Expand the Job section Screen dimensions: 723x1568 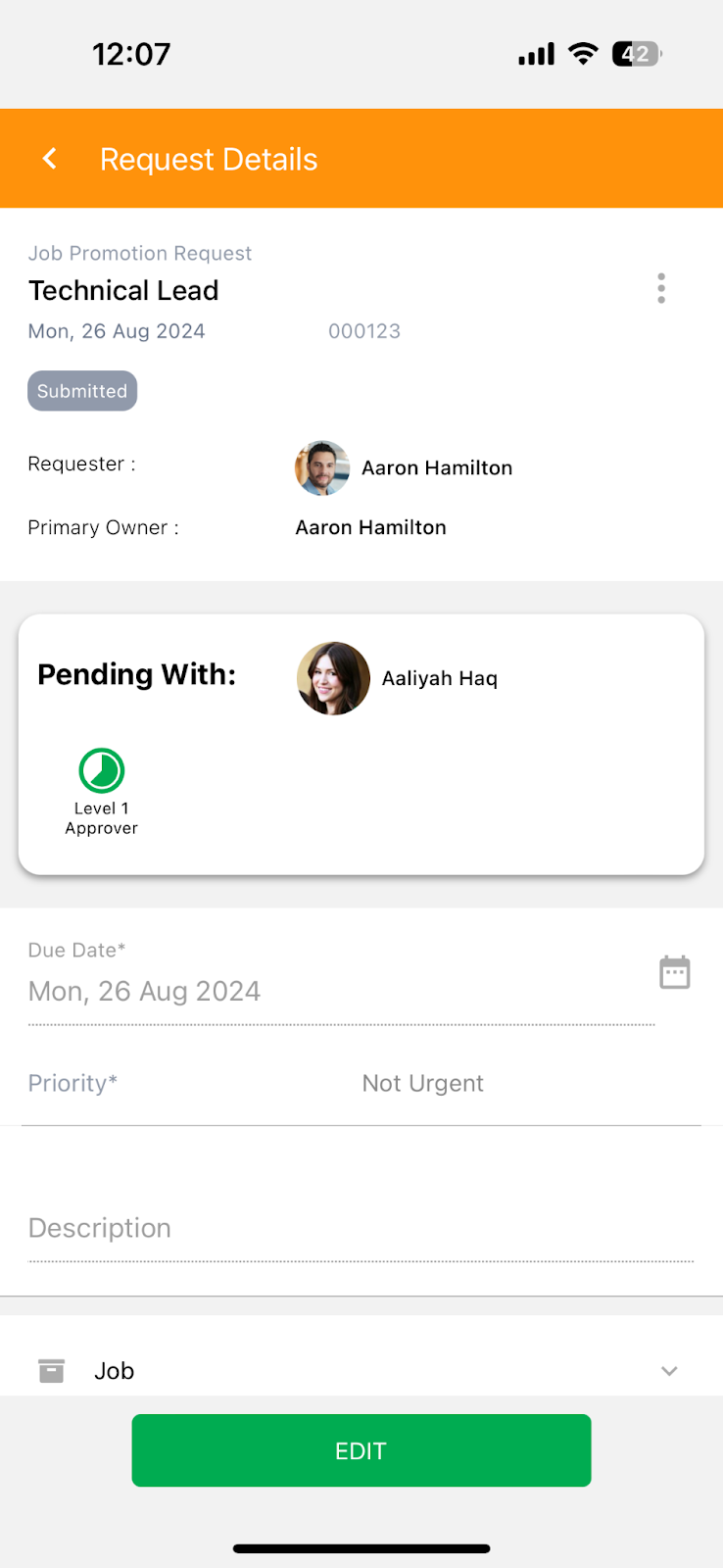(361, 1370)
